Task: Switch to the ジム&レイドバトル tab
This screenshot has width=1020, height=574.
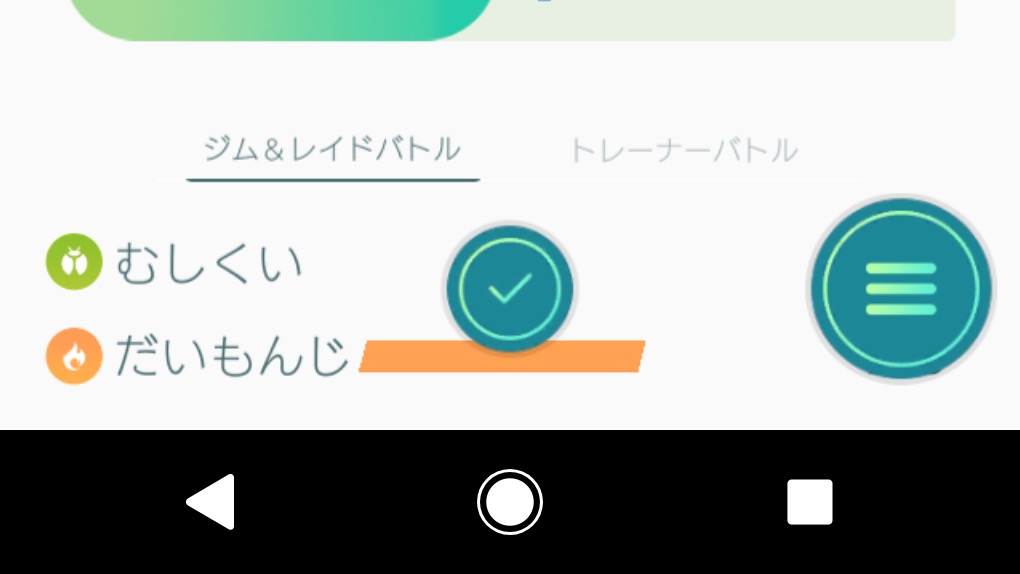Action: point(332,151)
